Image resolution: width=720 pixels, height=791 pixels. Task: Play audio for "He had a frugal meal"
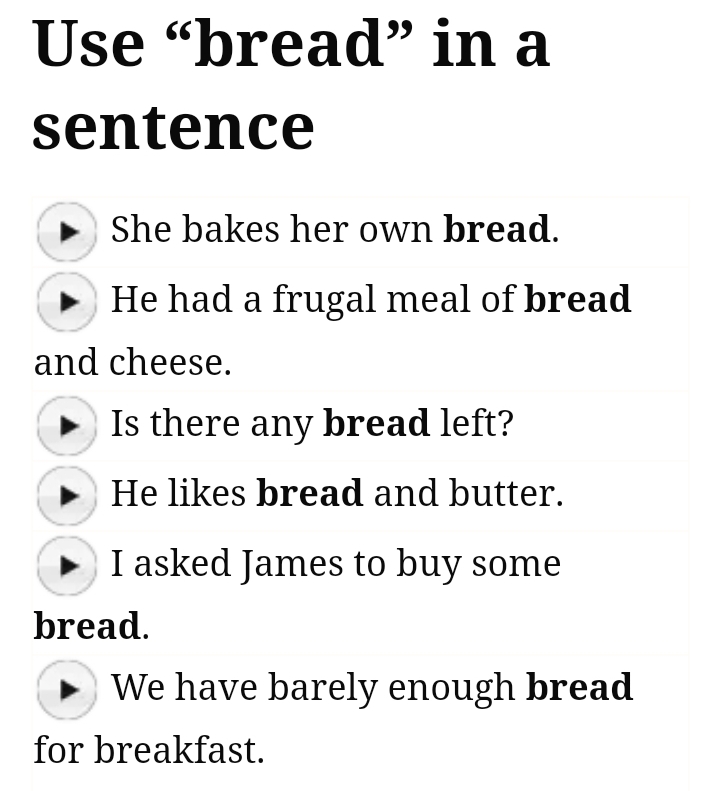click(67, 302)
